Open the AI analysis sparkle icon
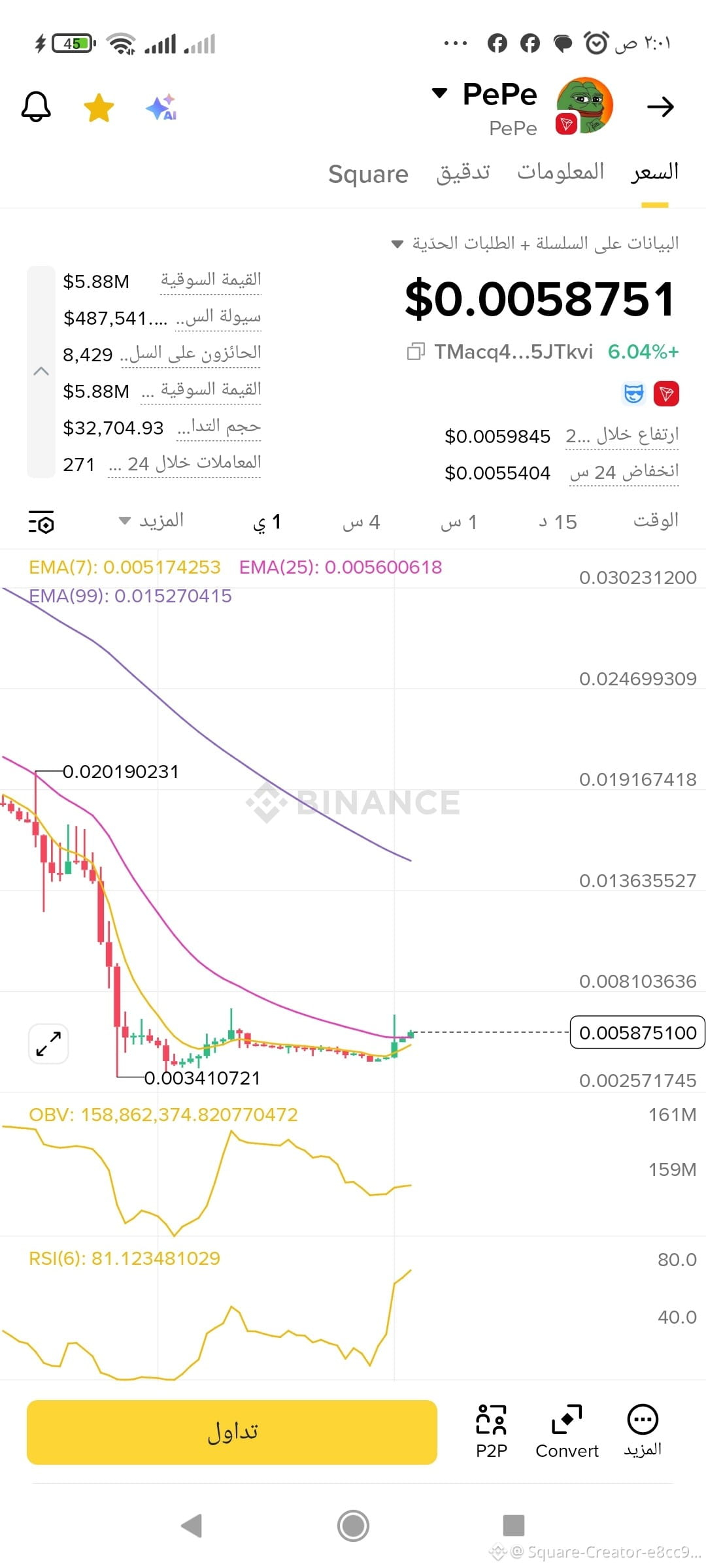The image size is (706, 1568). [161, 108]
